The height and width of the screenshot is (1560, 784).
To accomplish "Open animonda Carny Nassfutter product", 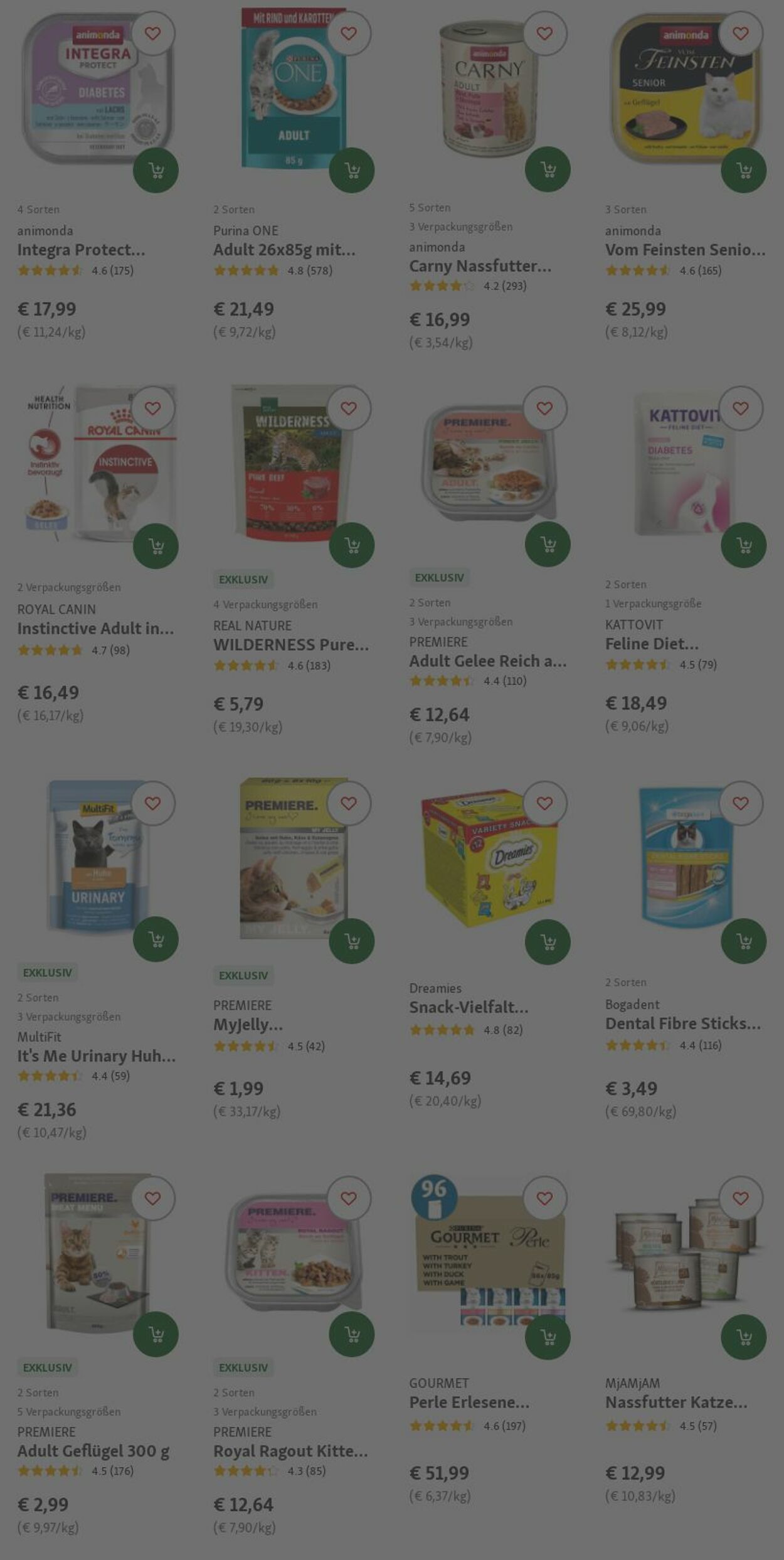I will (x=480, y=266).
